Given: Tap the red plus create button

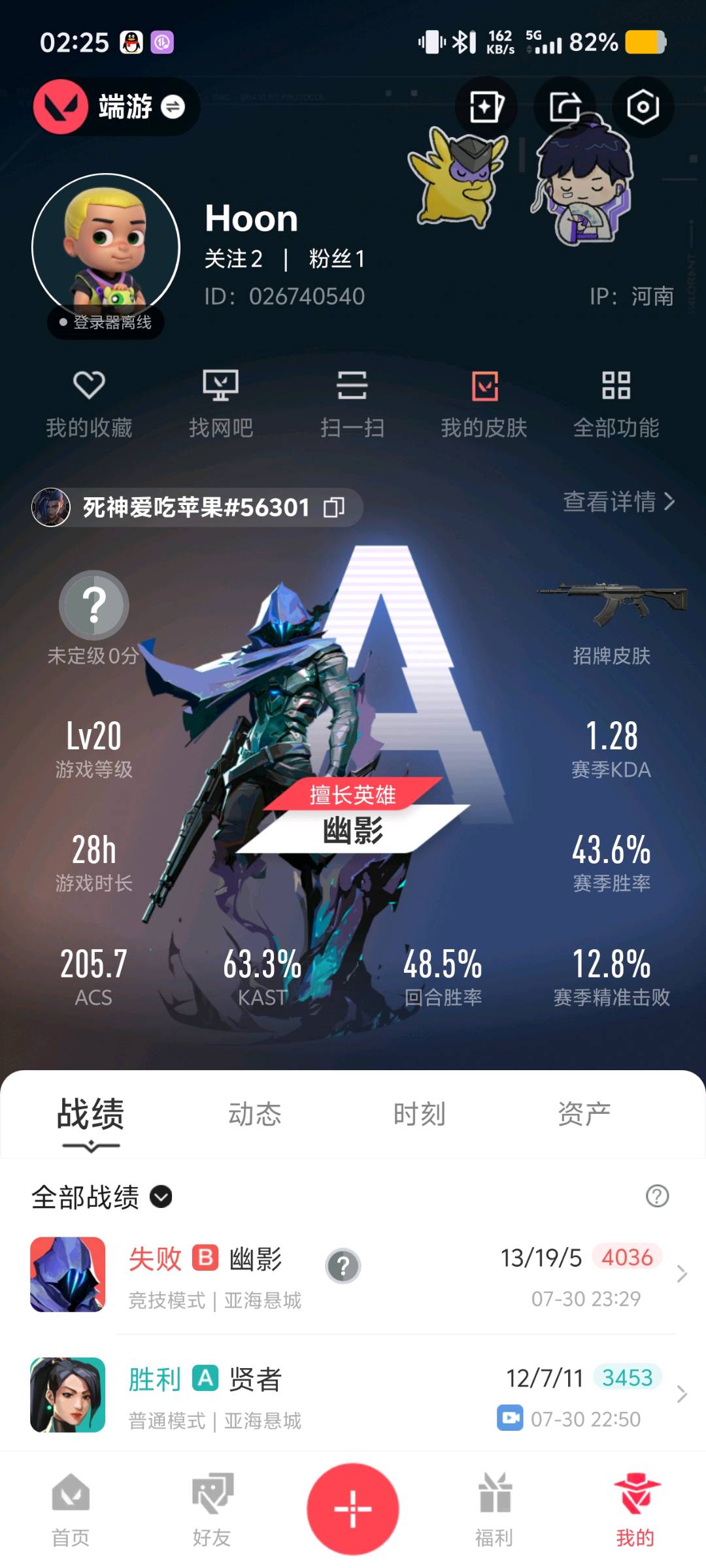Looking at the screenshot, I should (353, 1509).
